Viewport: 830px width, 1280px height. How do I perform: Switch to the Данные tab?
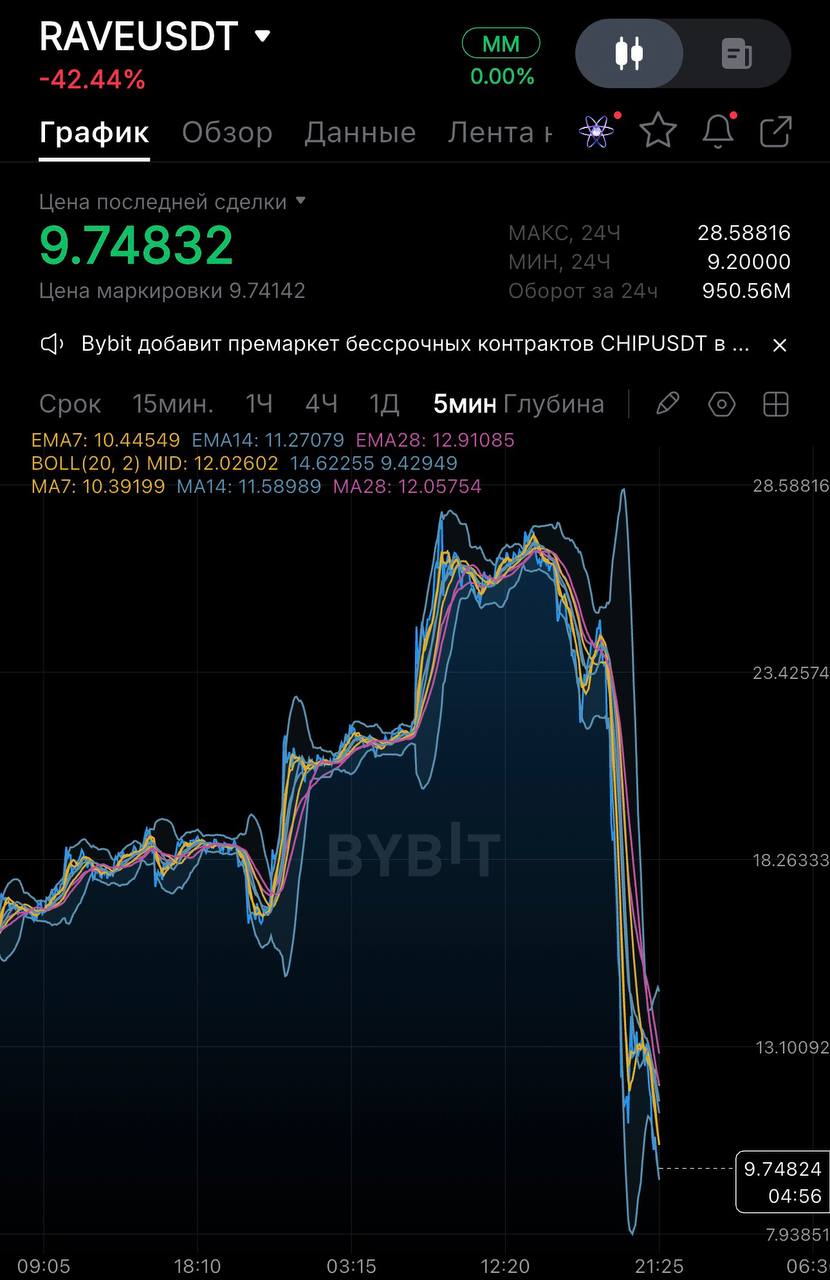(x=360, y=132)
